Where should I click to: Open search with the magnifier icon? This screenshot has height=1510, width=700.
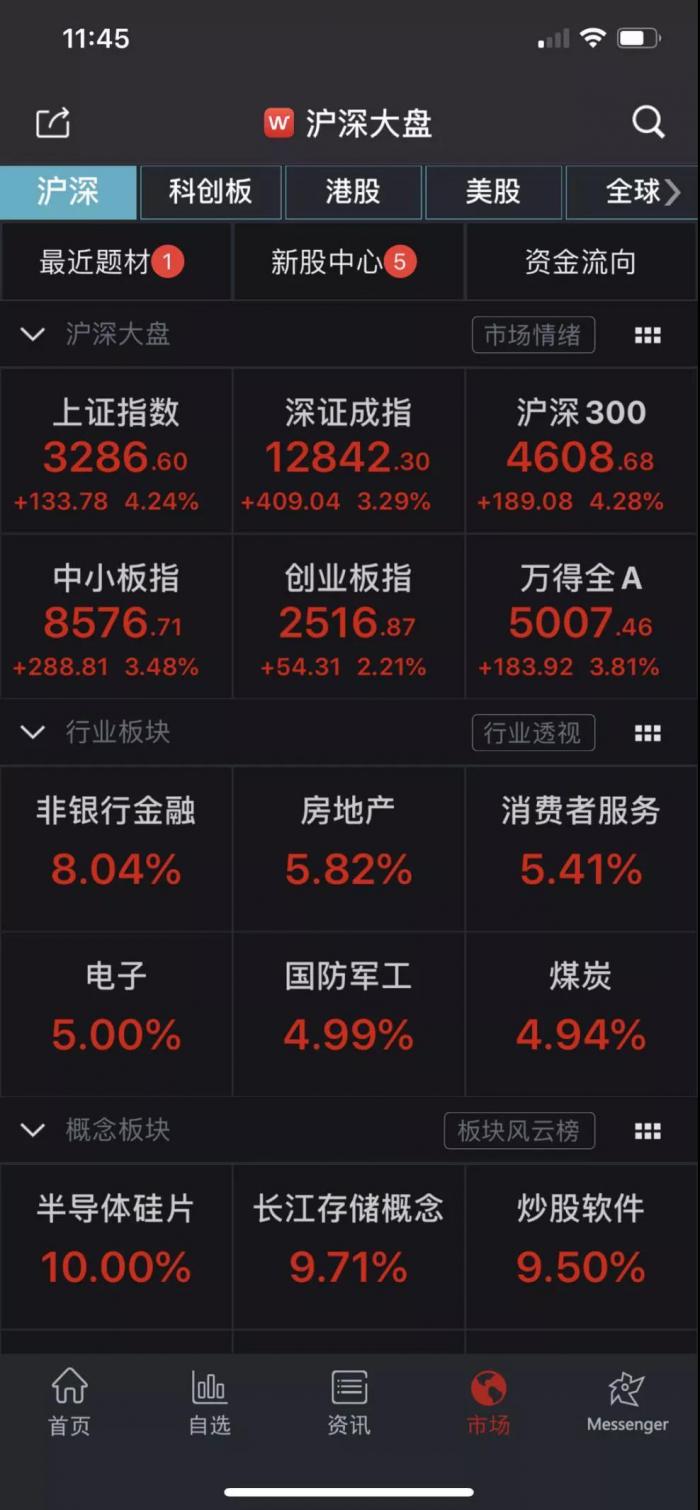[648, 122]
